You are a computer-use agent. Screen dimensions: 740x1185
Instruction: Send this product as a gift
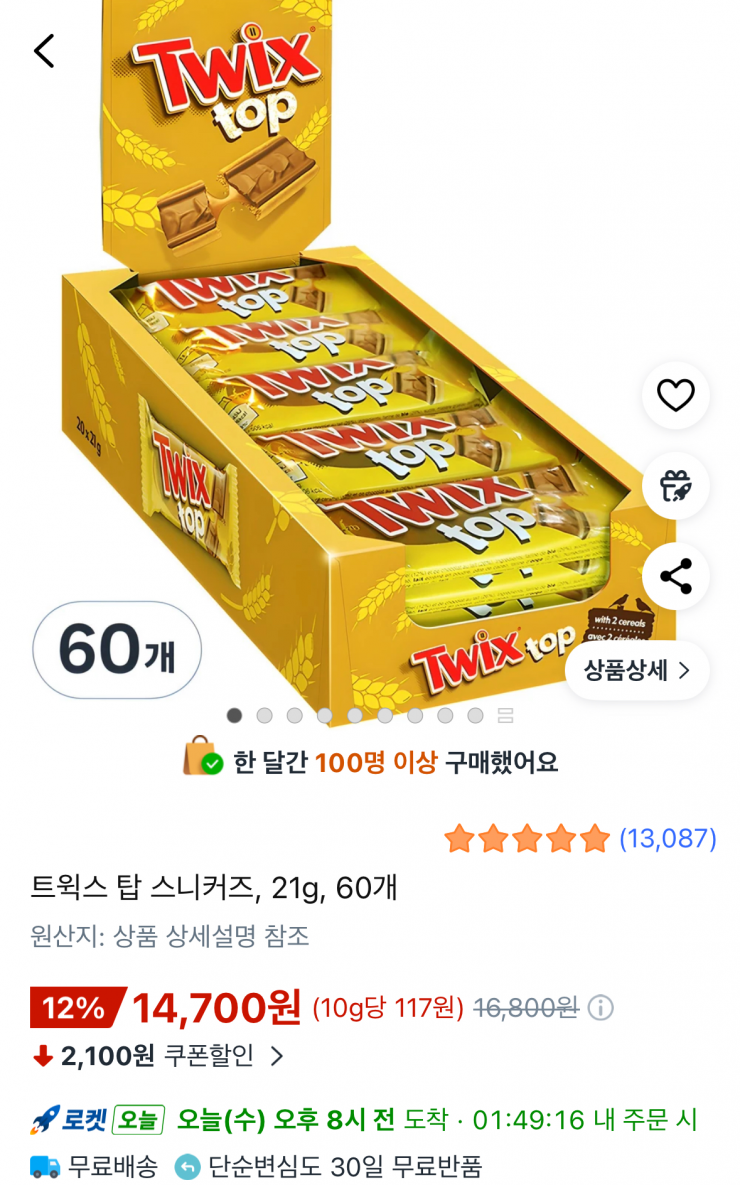tap(676, 486)
